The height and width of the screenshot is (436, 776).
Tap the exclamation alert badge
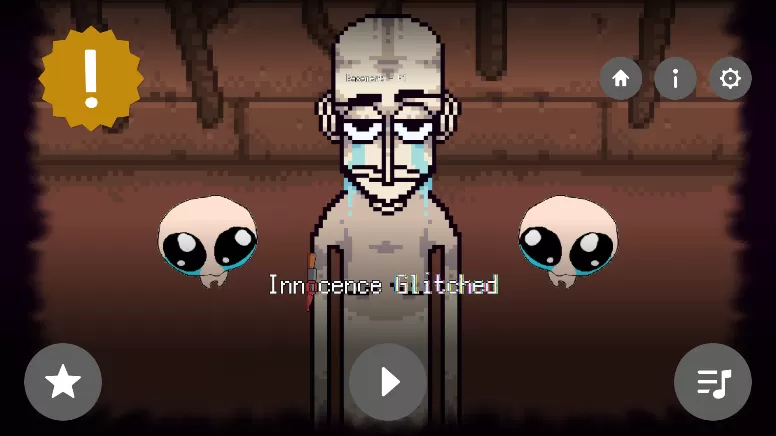tap(91, 78)
